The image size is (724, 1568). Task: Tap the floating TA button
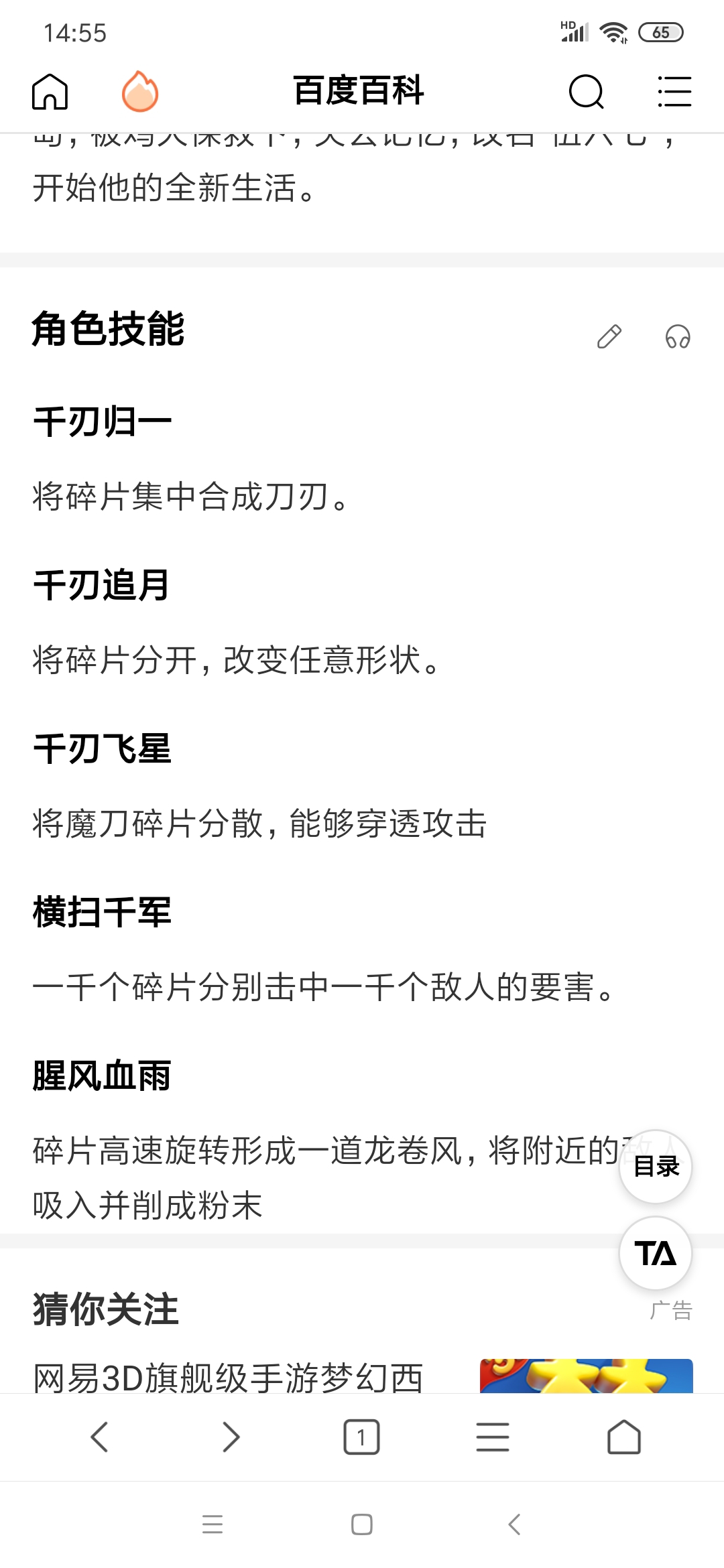(x=656, y=1253)
